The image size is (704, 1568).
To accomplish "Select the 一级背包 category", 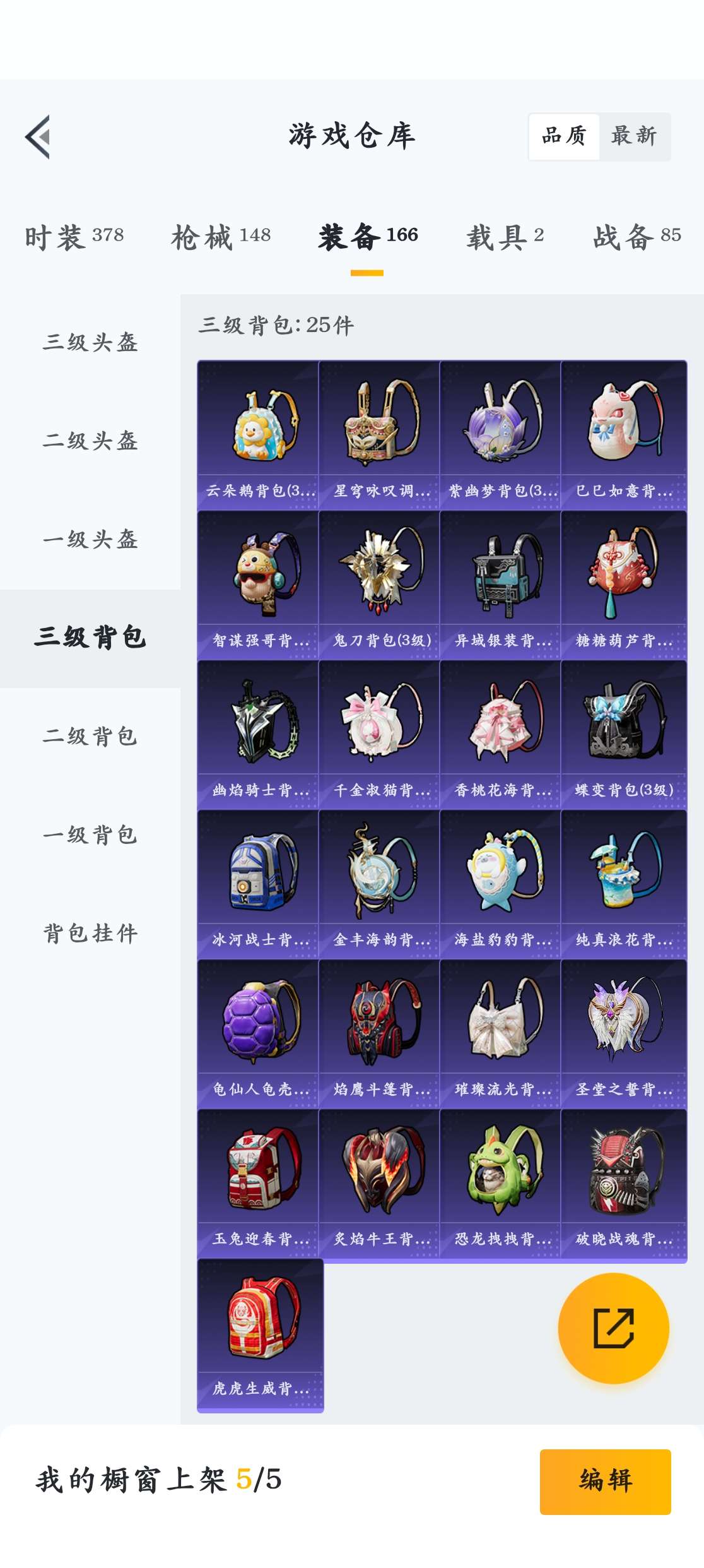I will 90,834.
